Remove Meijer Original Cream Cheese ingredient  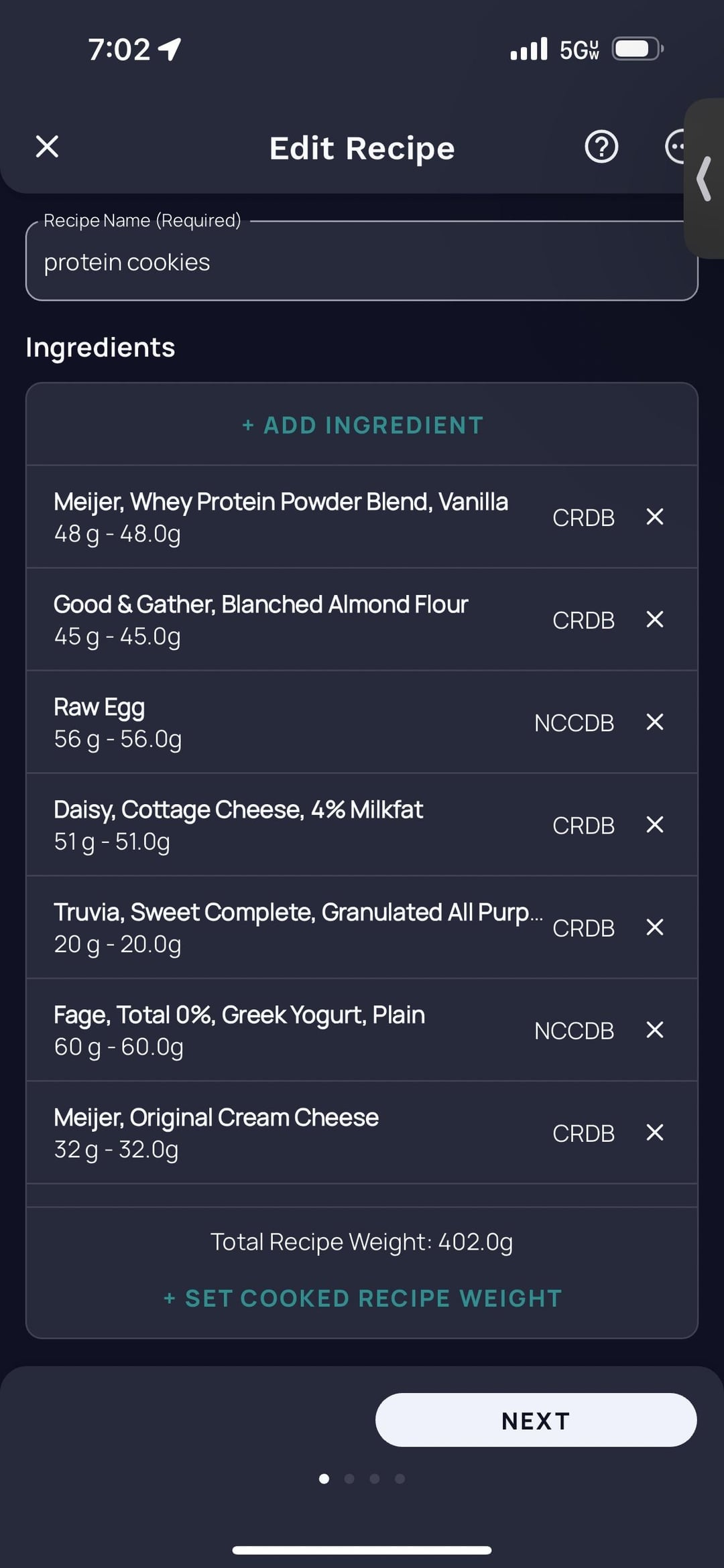pyautogui.click(x=655, y=1132)
